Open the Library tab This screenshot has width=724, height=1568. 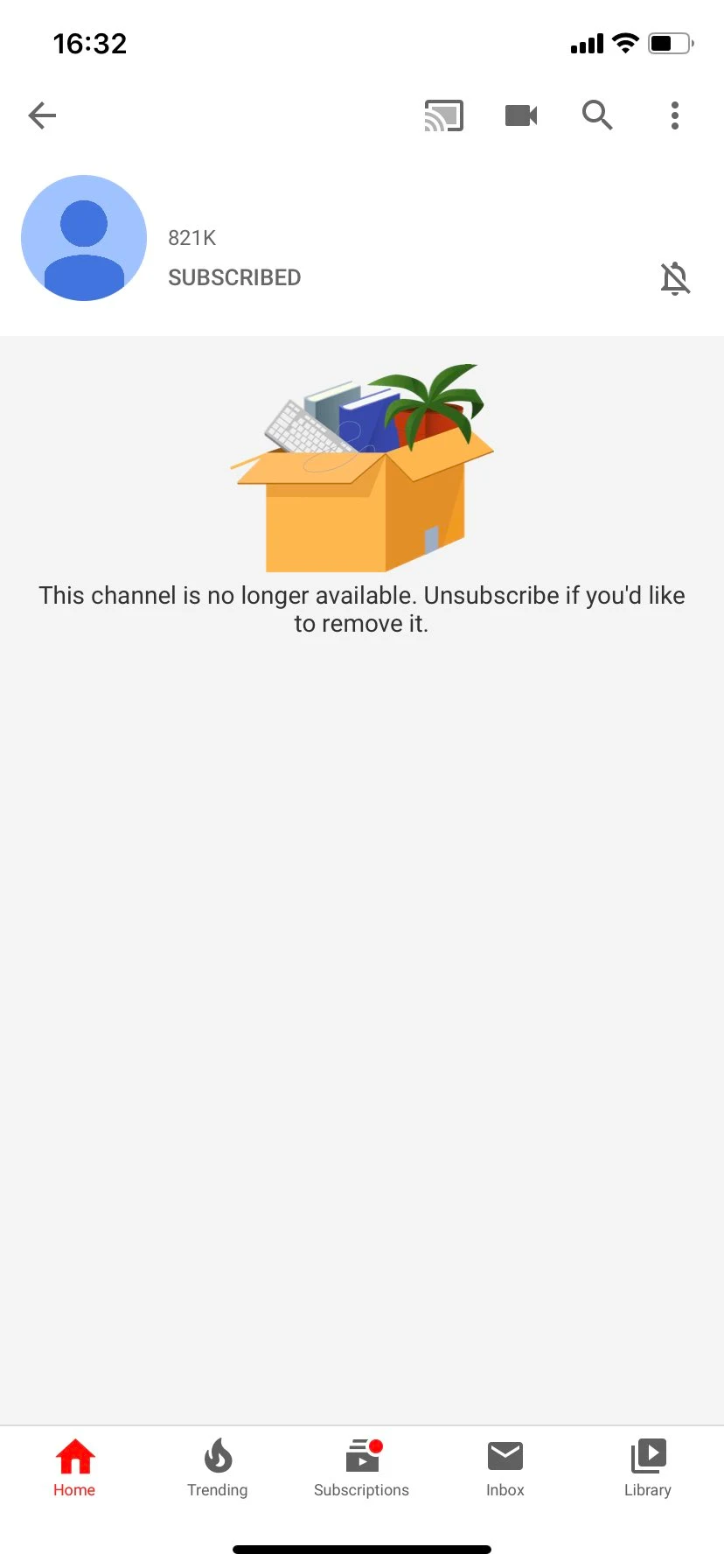tap(648, 1468)
